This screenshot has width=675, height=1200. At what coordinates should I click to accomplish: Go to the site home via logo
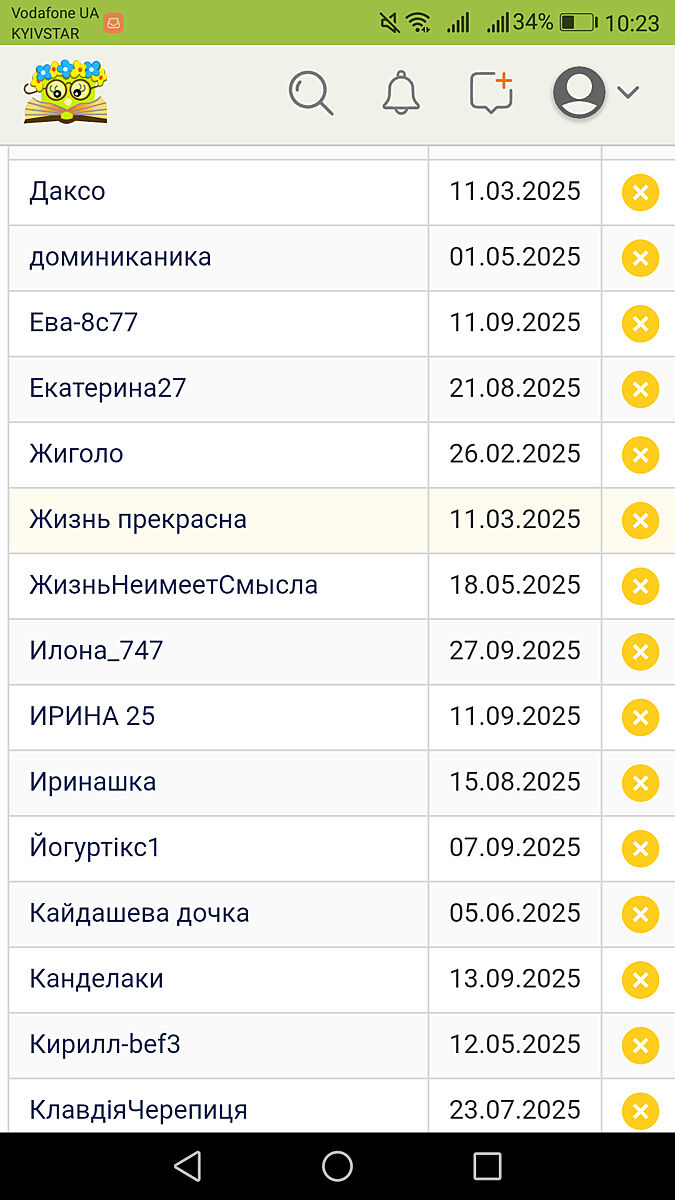[66, 92]
